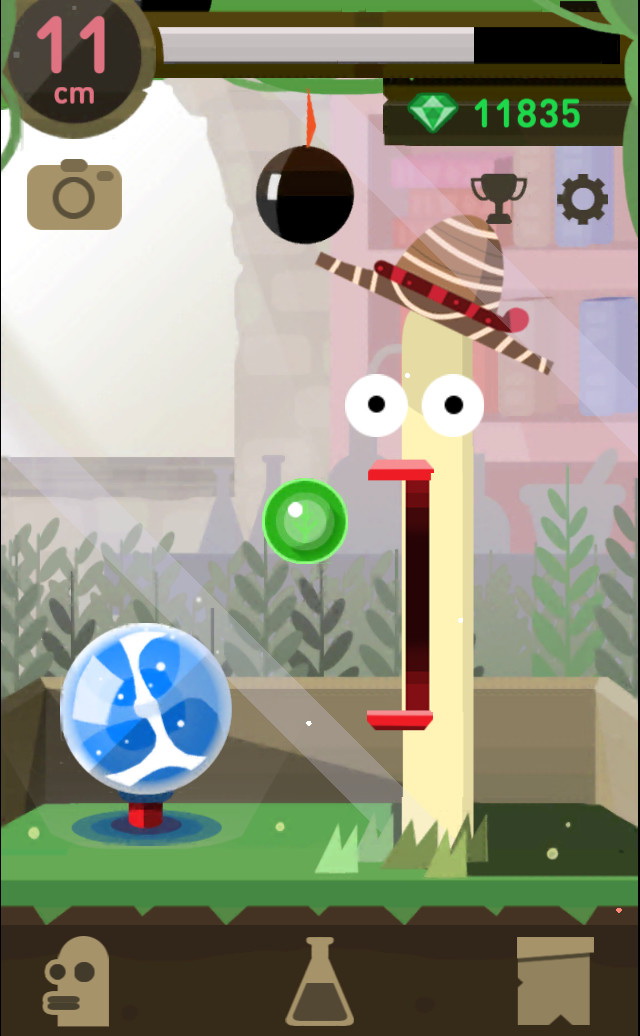Viewport: 640px width, 1036px height.
Task: Tap the hanging black bomb
Action: coord(305,194)
